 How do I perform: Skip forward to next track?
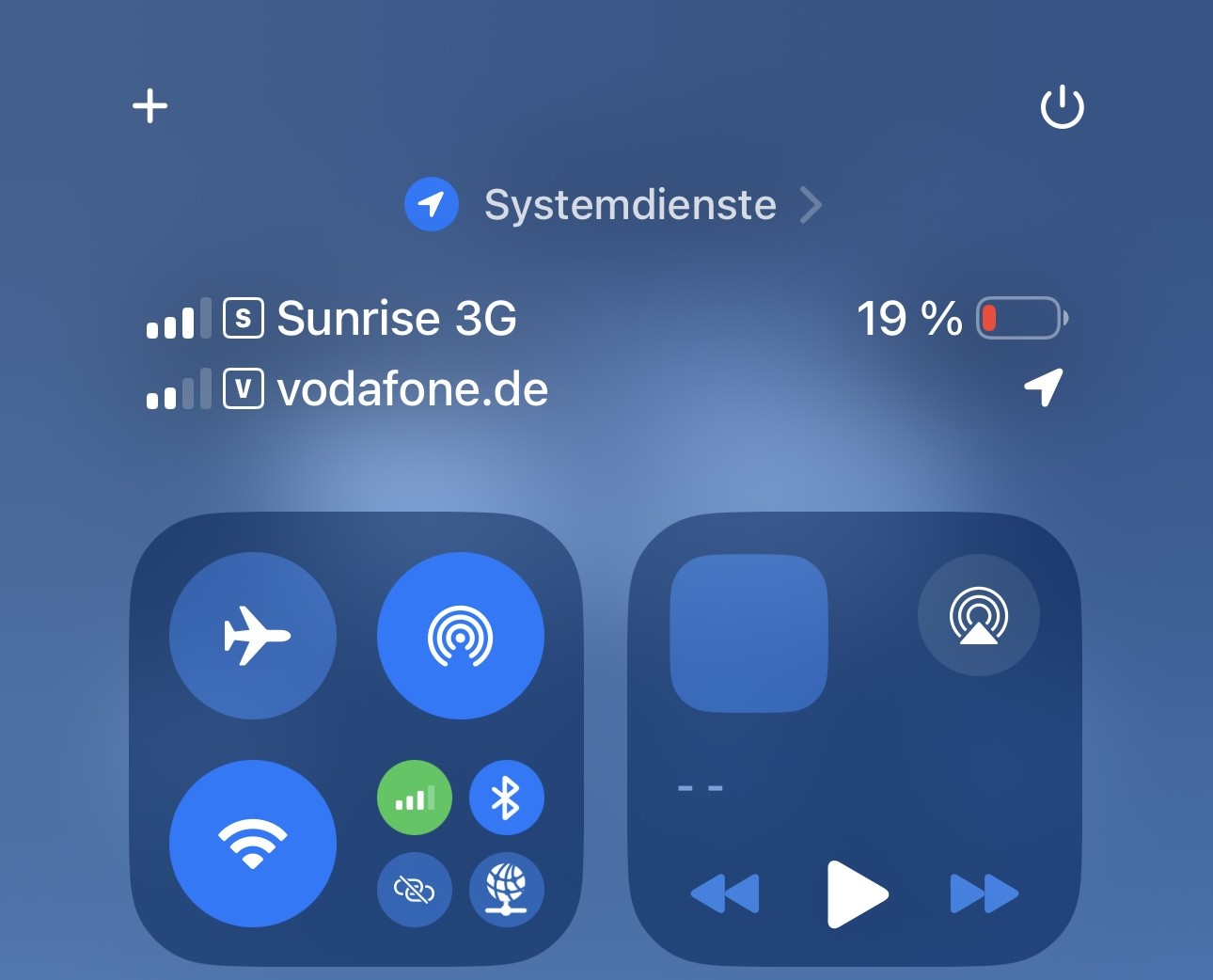(984, 893)
